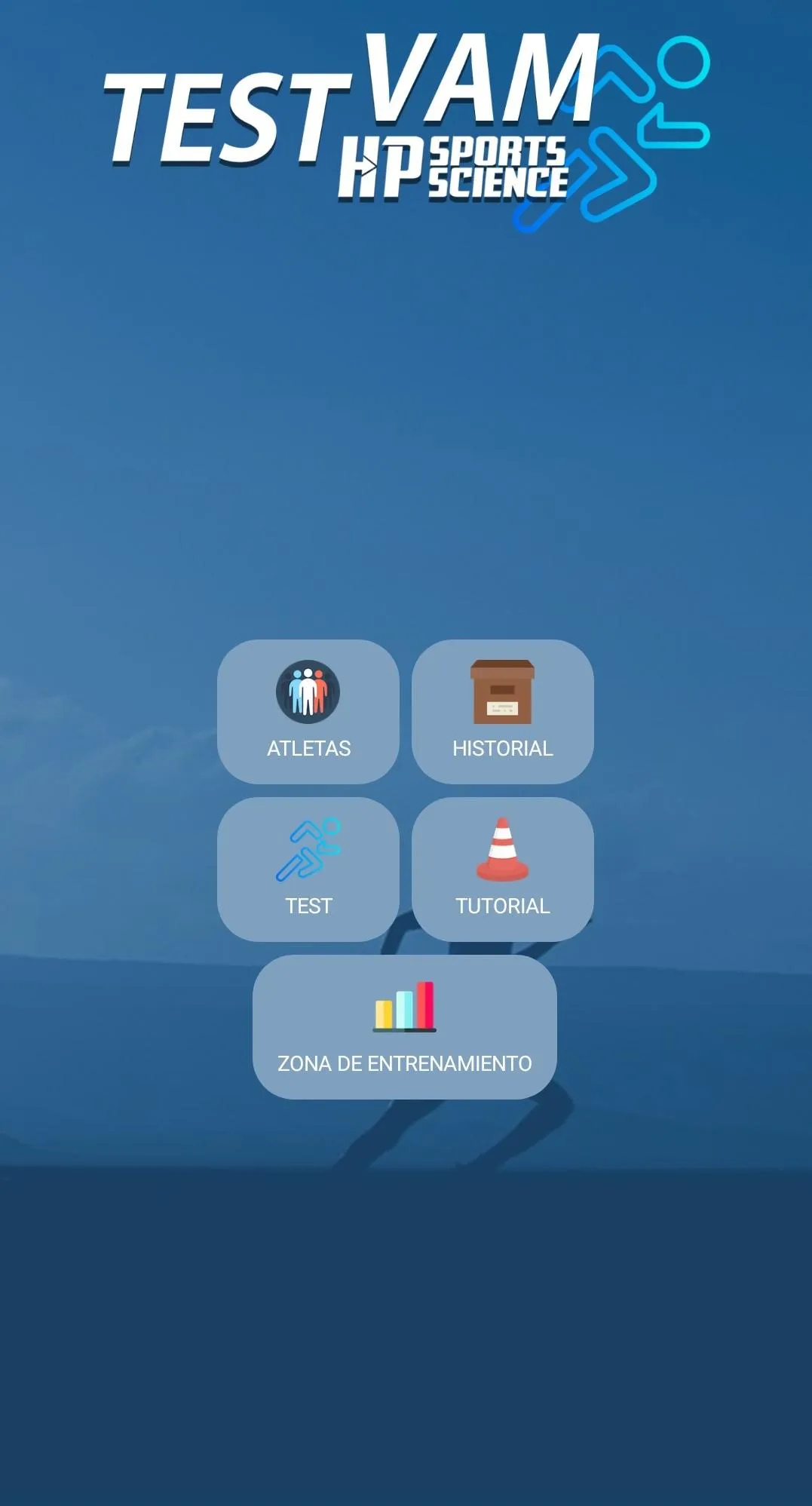The height and width of the screenshot is (1506, 812).
Task: Open the Atletas section
Action: (308, 711)
